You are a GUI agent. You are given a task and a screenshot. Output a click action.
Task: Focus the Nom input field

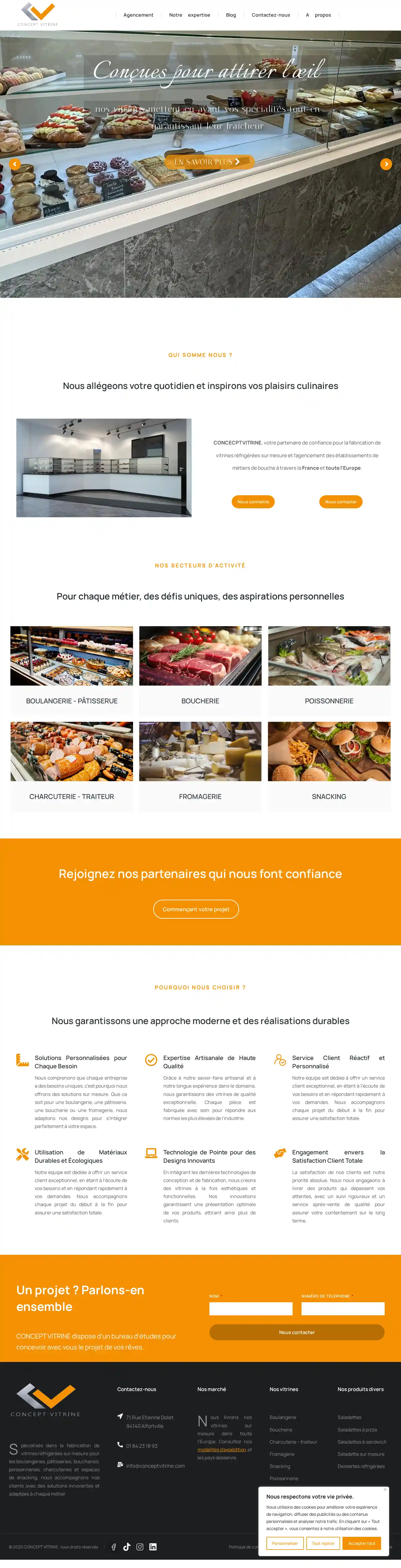tap(251, 1308)
